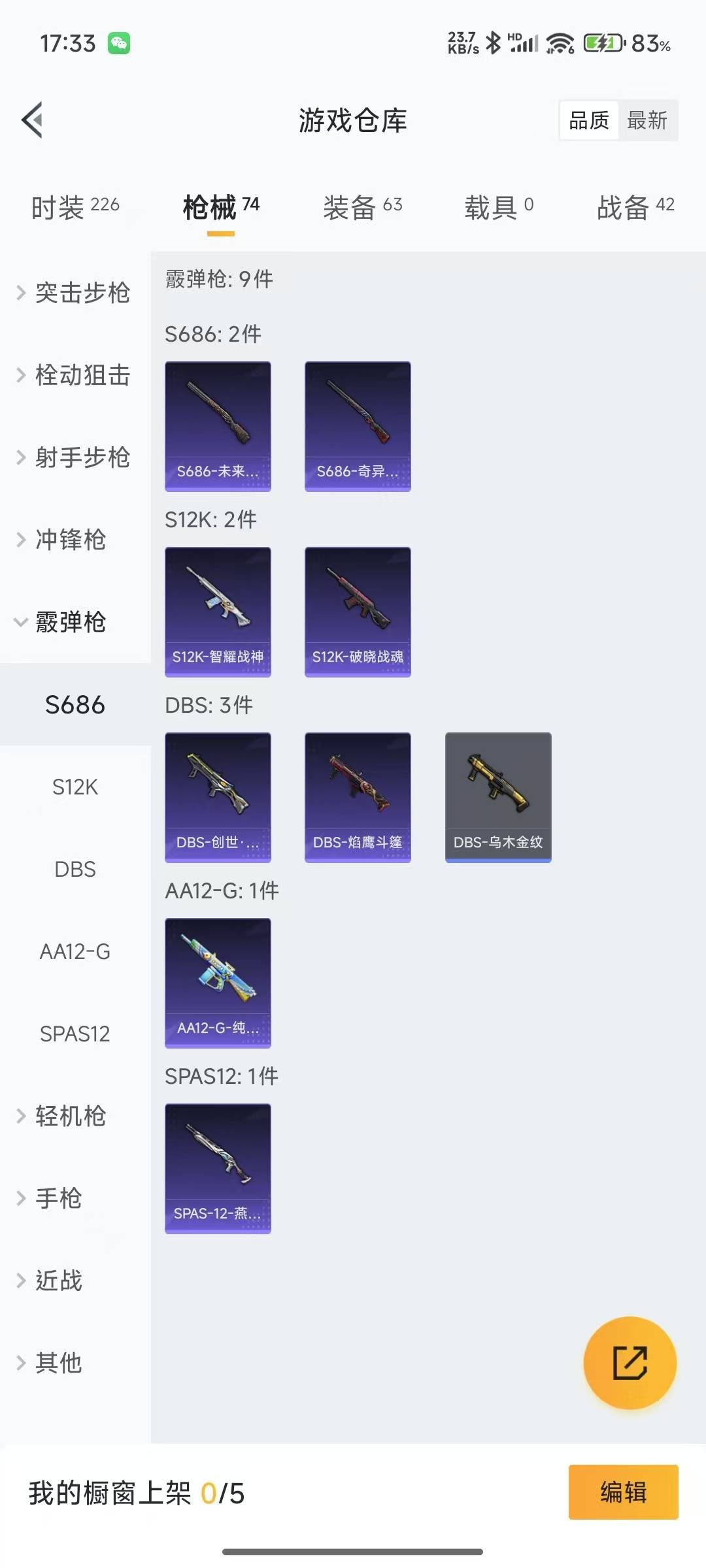Viewport: 706px width, 1568px height.
Task: Select the S12K subcategory in the sidebar
Action: point(75,787)
